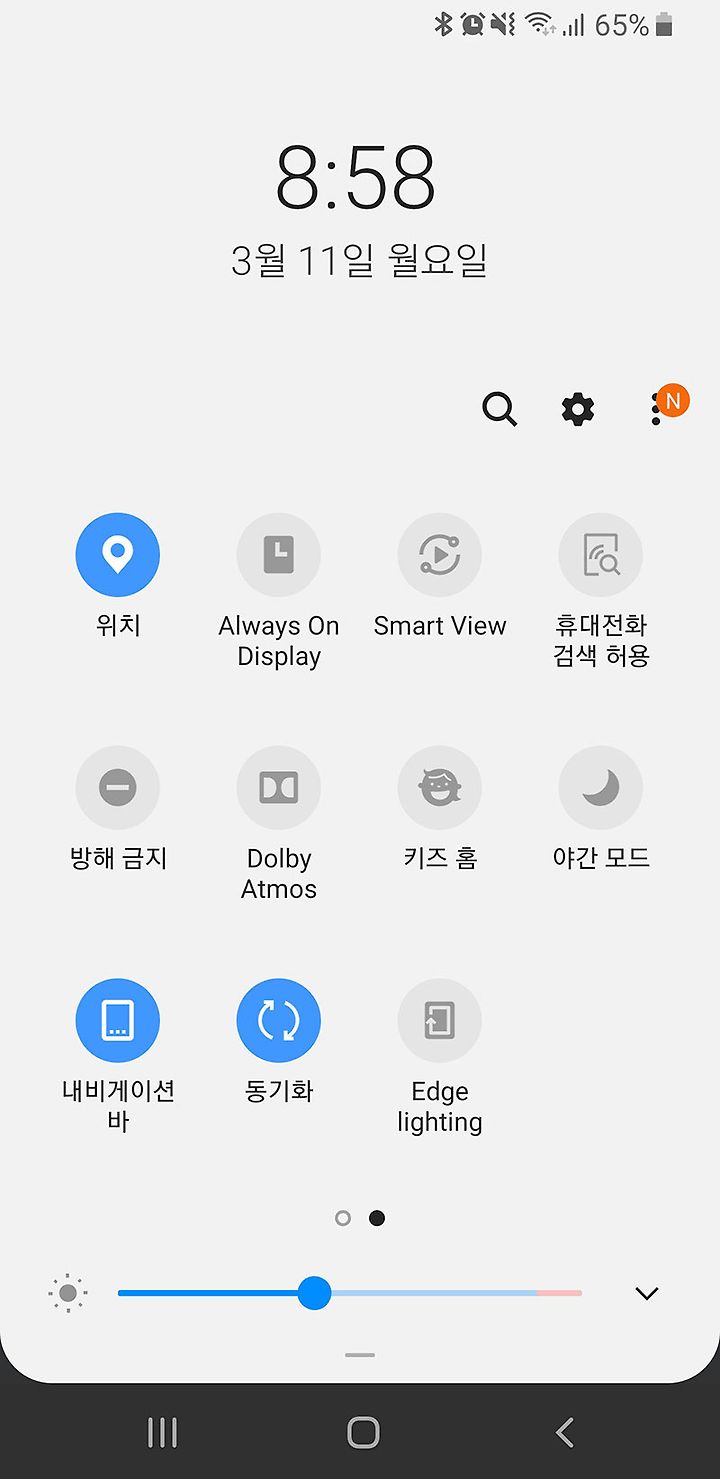Image resolution: width=720 pixels, height=1479 pixels.
Task: Turn off the 위치 location toggle
Action: coord(118,555)
